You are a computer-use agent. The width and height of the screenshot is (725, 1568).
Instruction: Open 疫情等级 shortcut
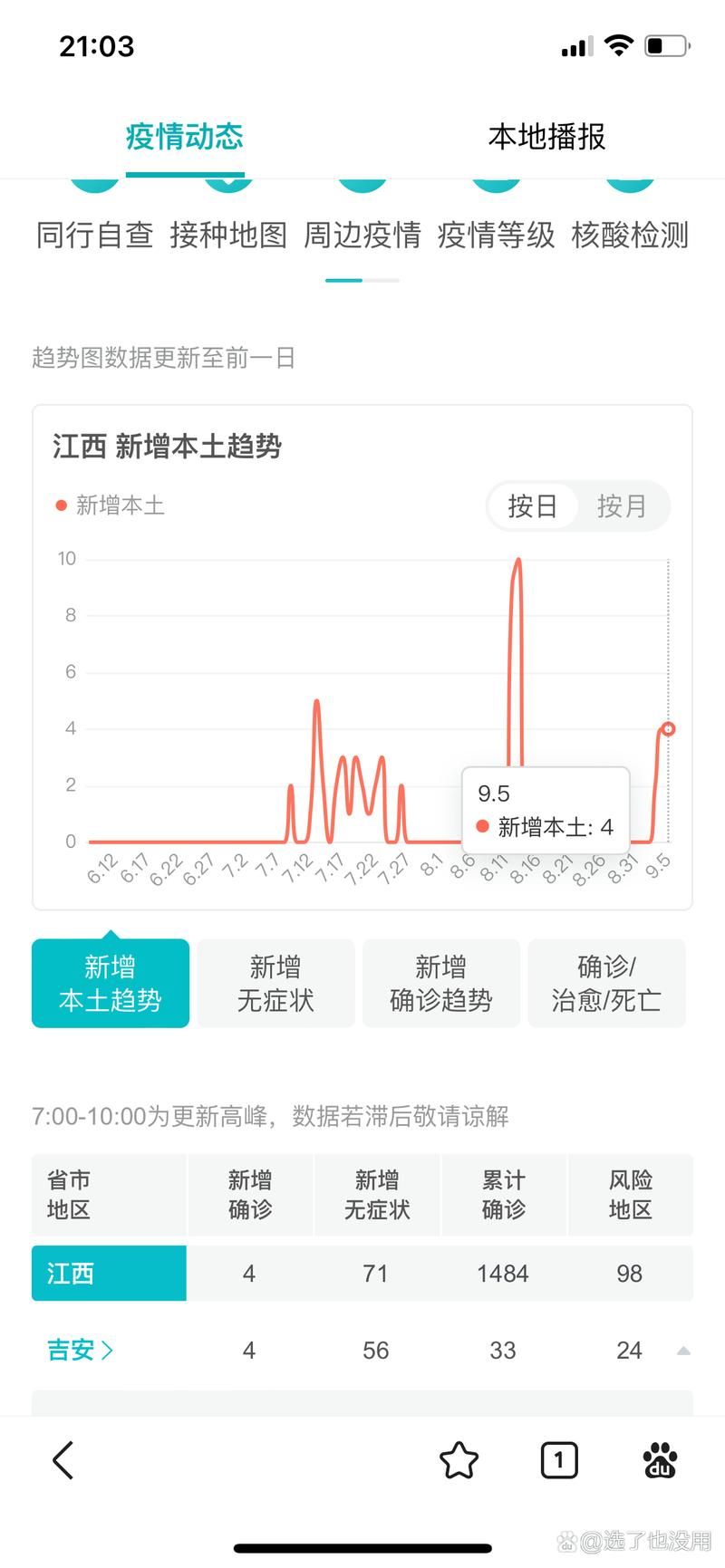(496, 235)
